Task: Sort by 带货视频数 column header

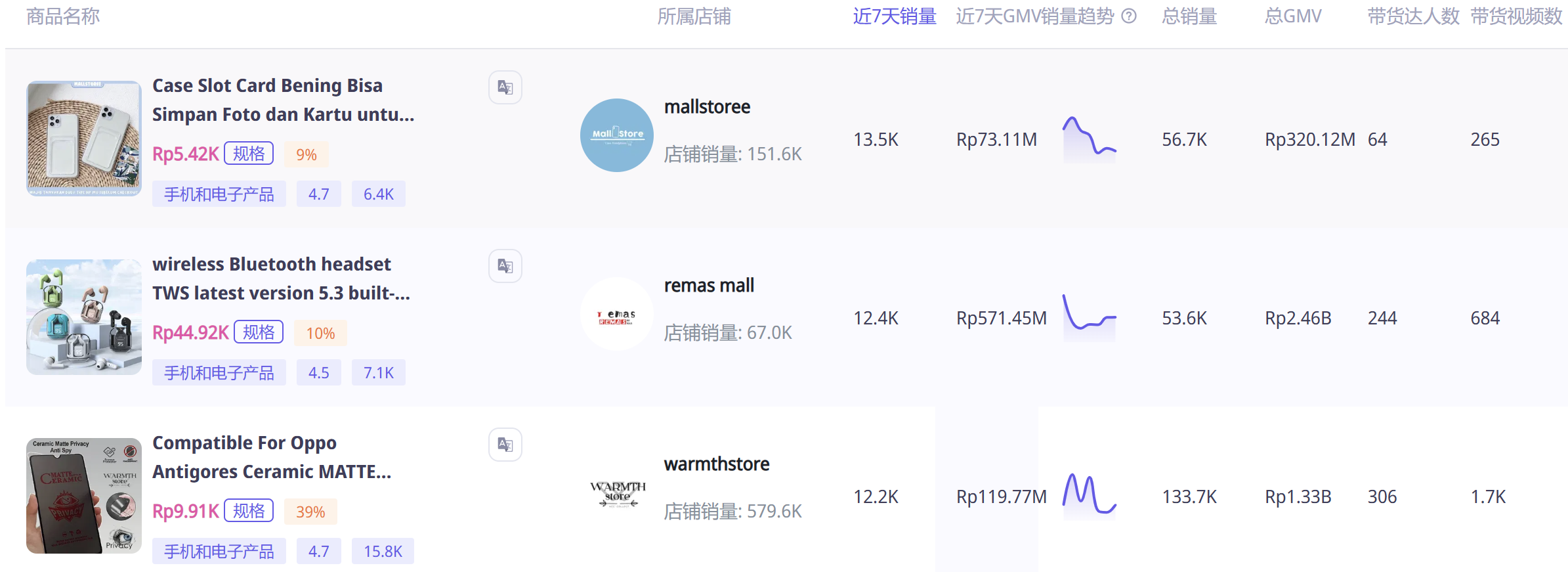Action: pos(1516,16)
